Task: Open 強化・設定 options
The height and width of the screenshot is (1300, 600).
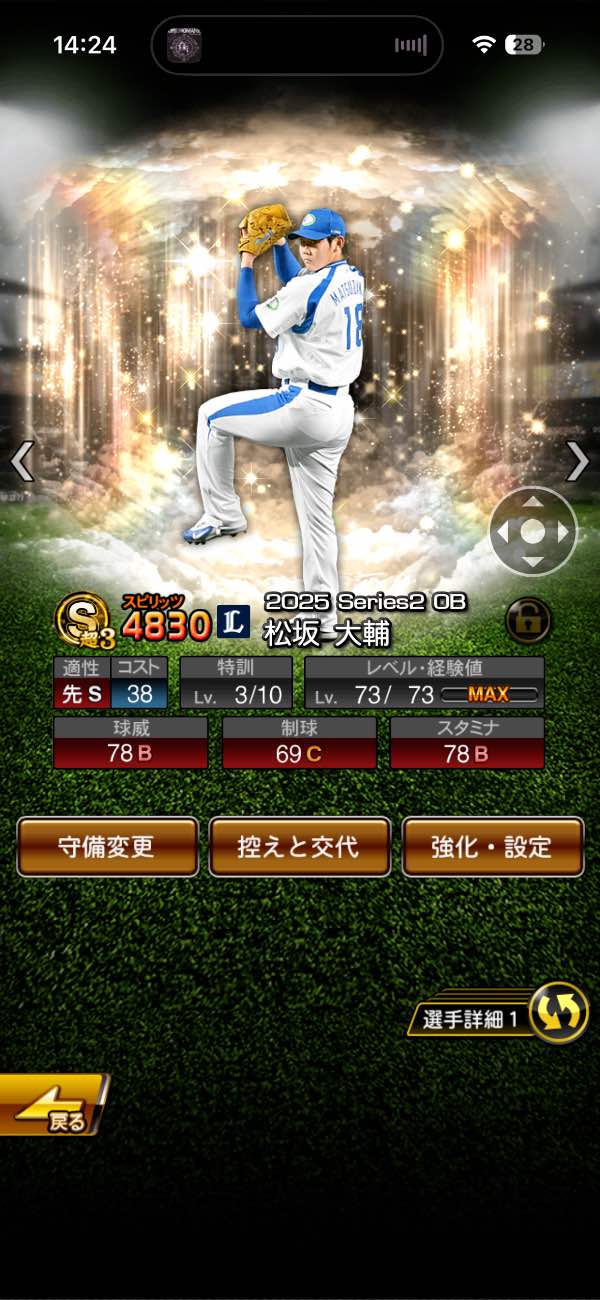Action: pos(492,847)
